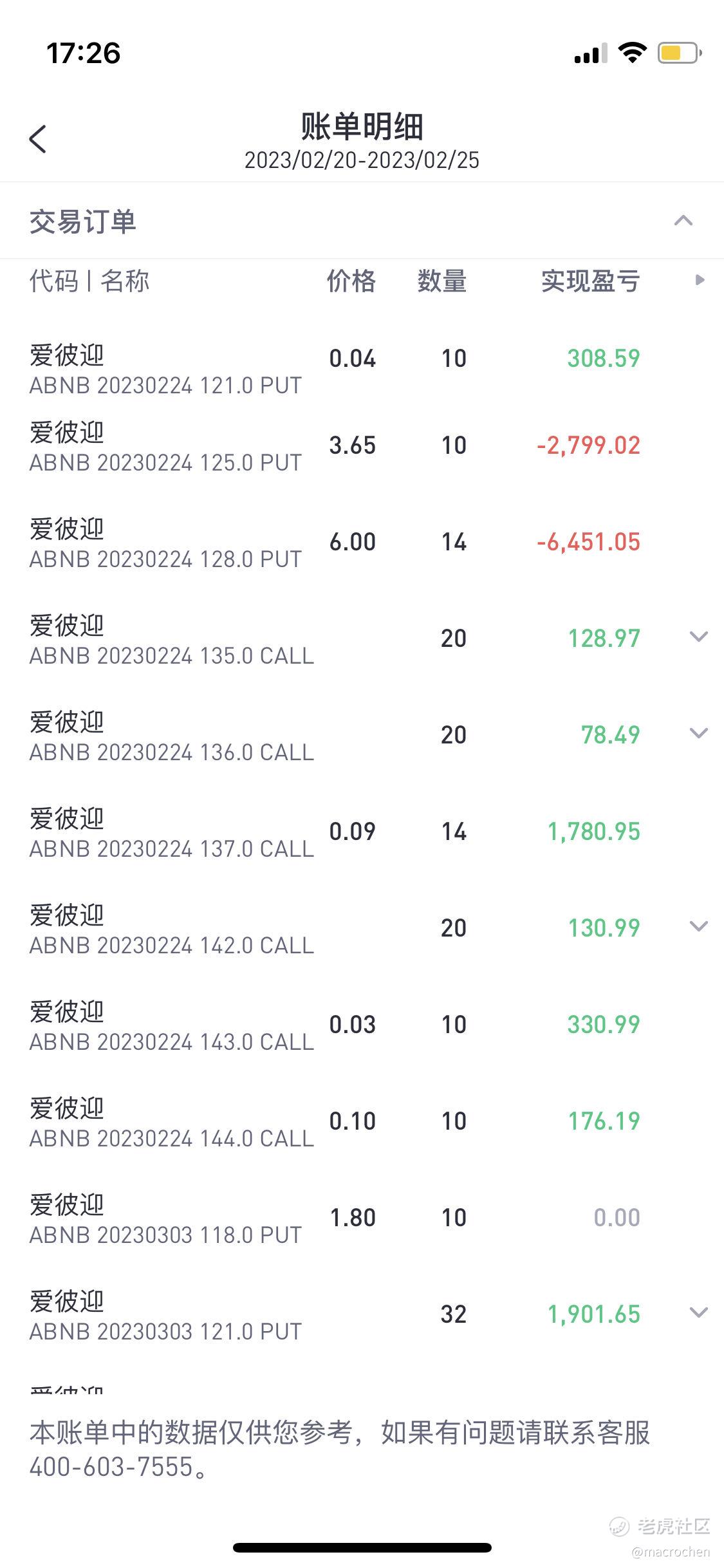
Task: Expand the ABNB 20230303 121.0 PUT row
Action: click(698, 1312)
